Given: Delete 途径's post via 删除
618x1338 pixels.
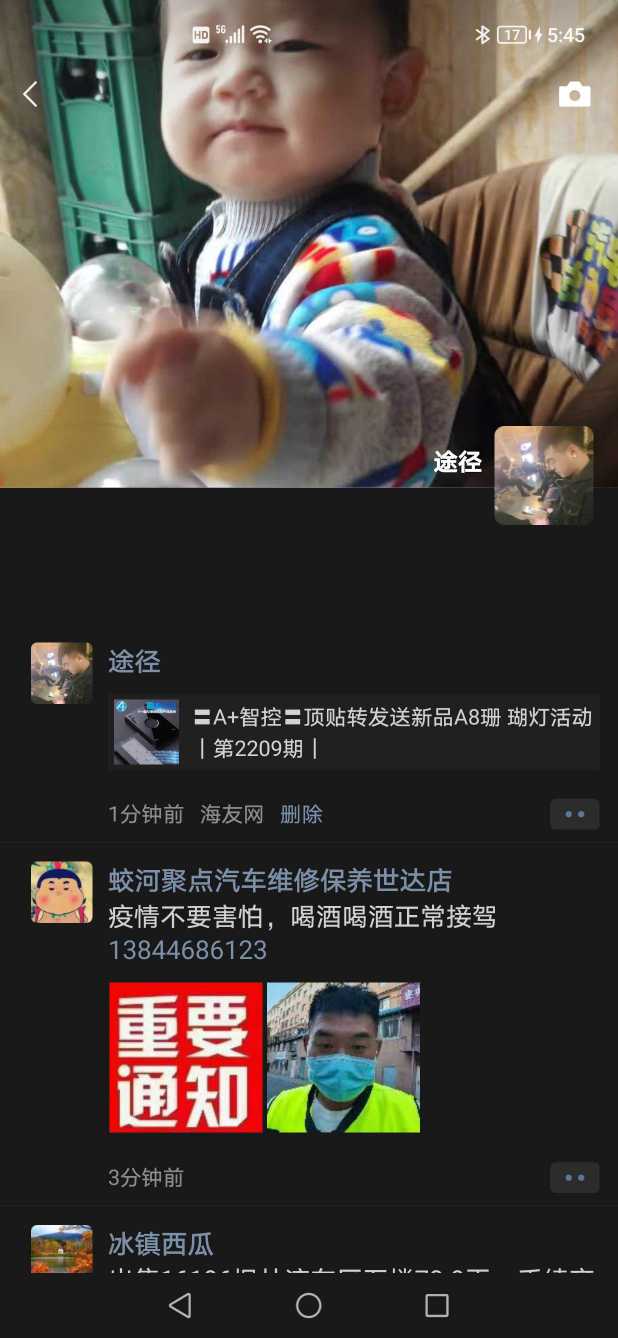Looking at the screenshot, I should pos(301,814).
